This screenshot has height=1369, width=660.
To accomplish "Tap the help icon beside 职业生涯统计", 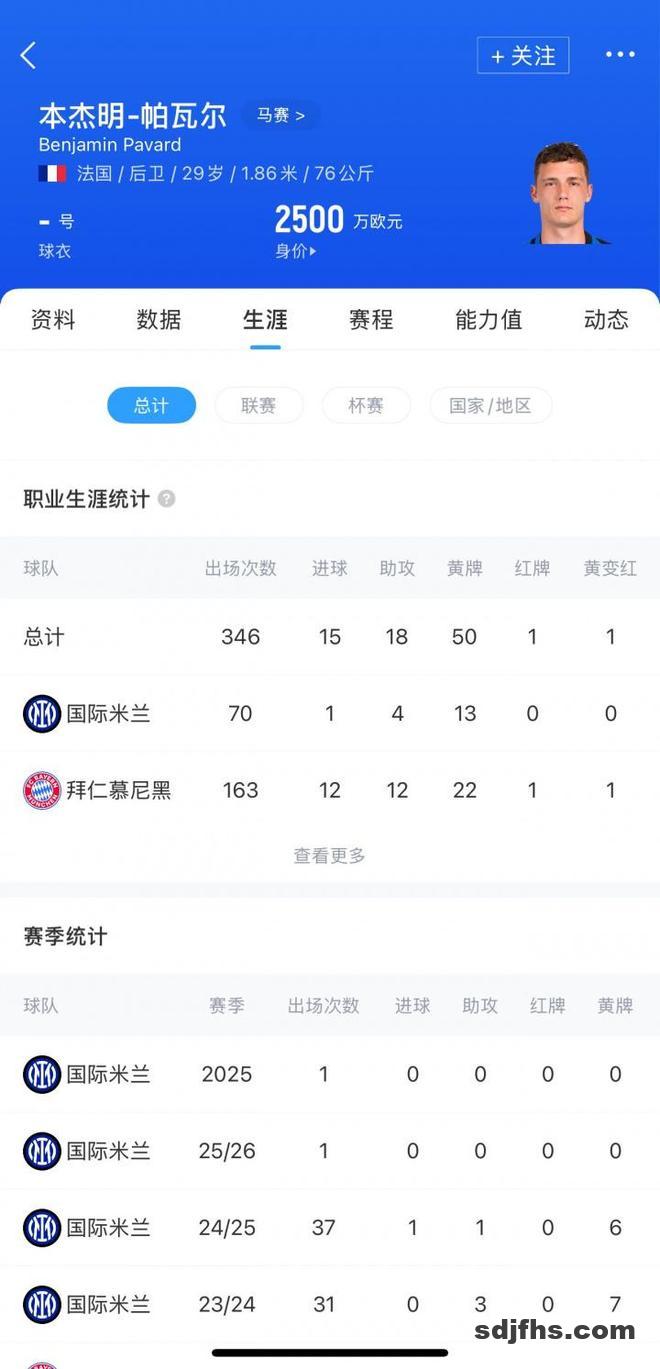I will [167, 498].
